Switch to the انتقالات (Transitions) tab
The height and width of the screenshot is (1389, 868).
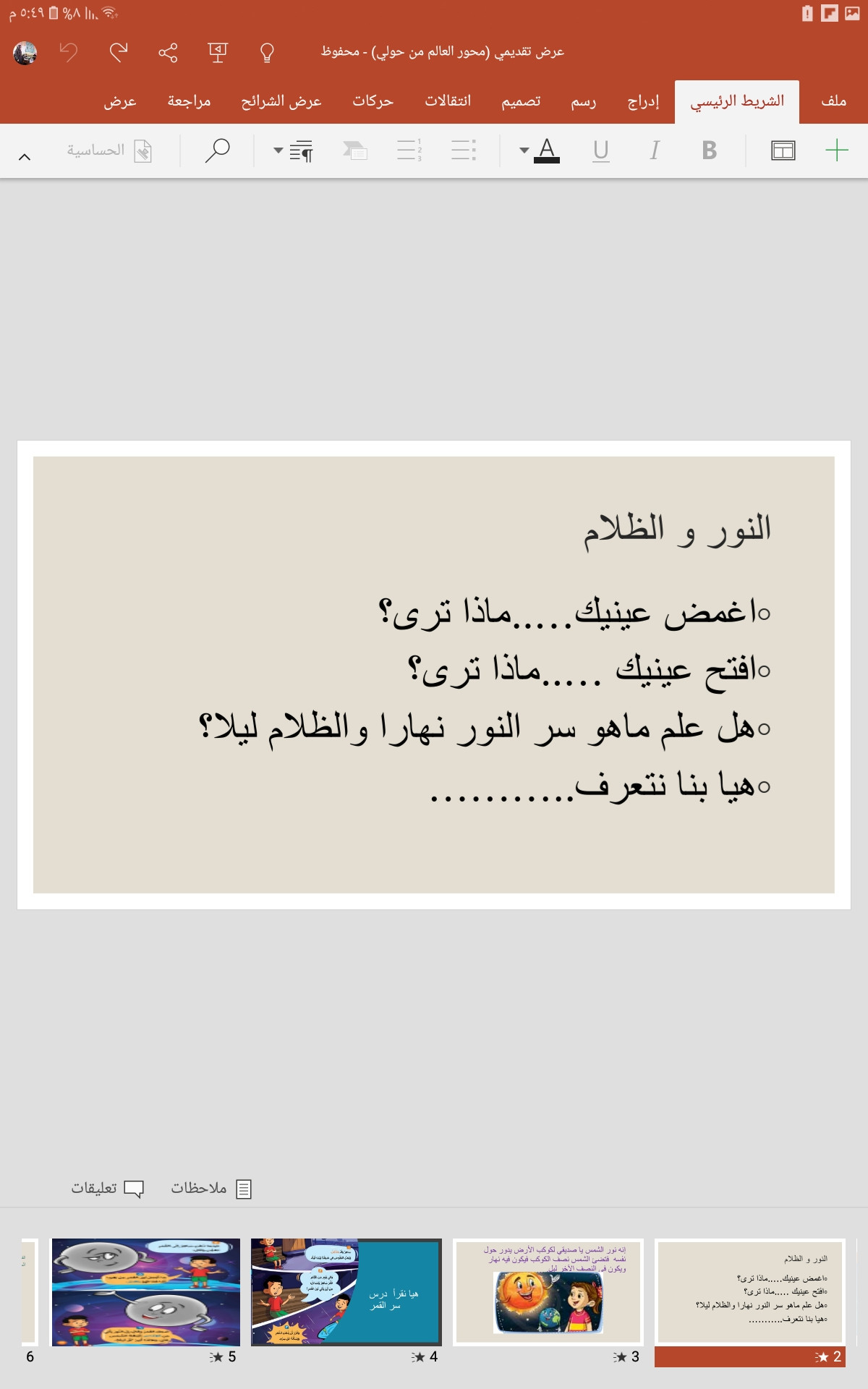click(448, 101)
